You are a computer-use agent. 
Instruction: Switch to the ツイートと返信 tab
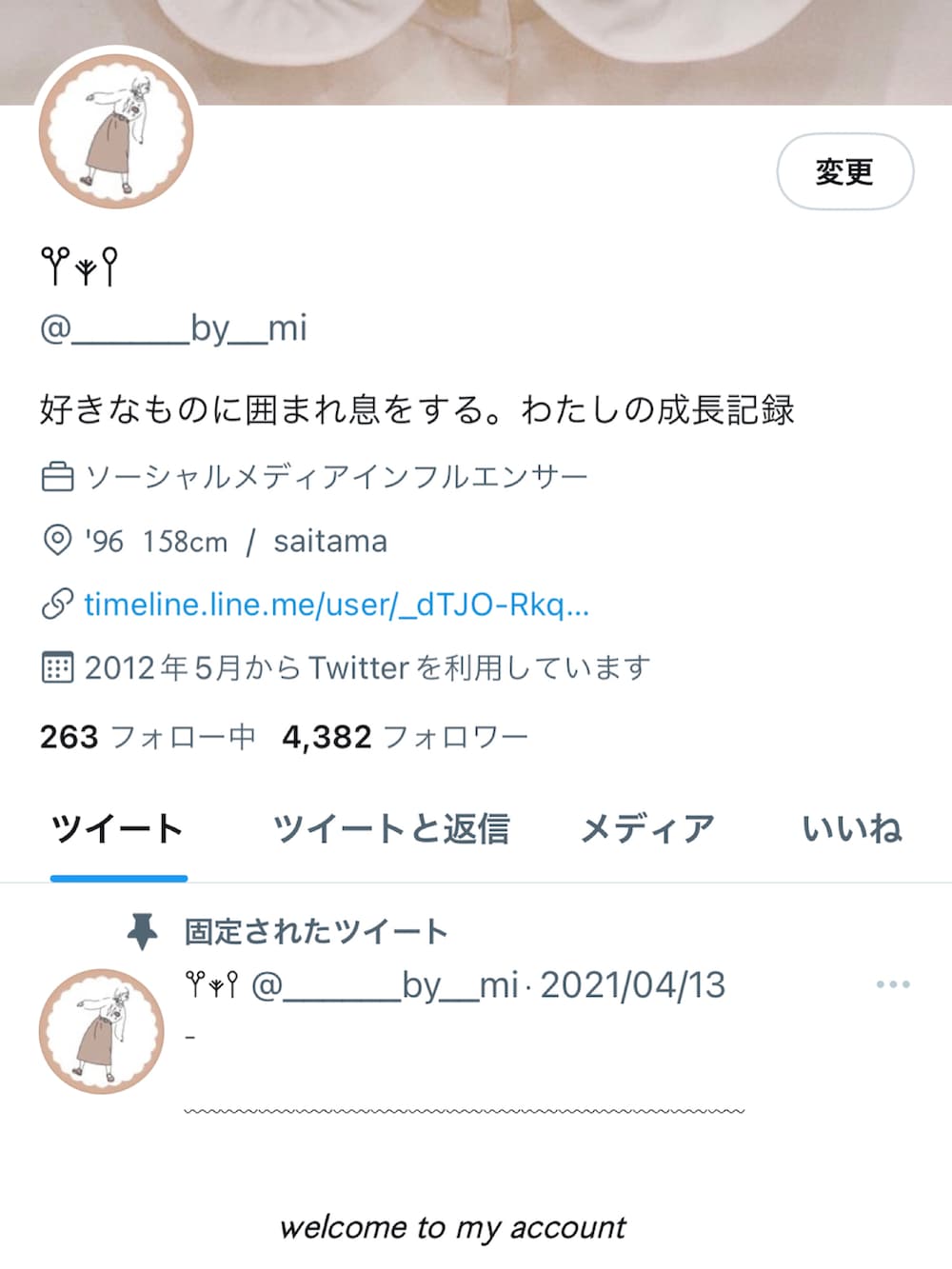tap(390, 829)
